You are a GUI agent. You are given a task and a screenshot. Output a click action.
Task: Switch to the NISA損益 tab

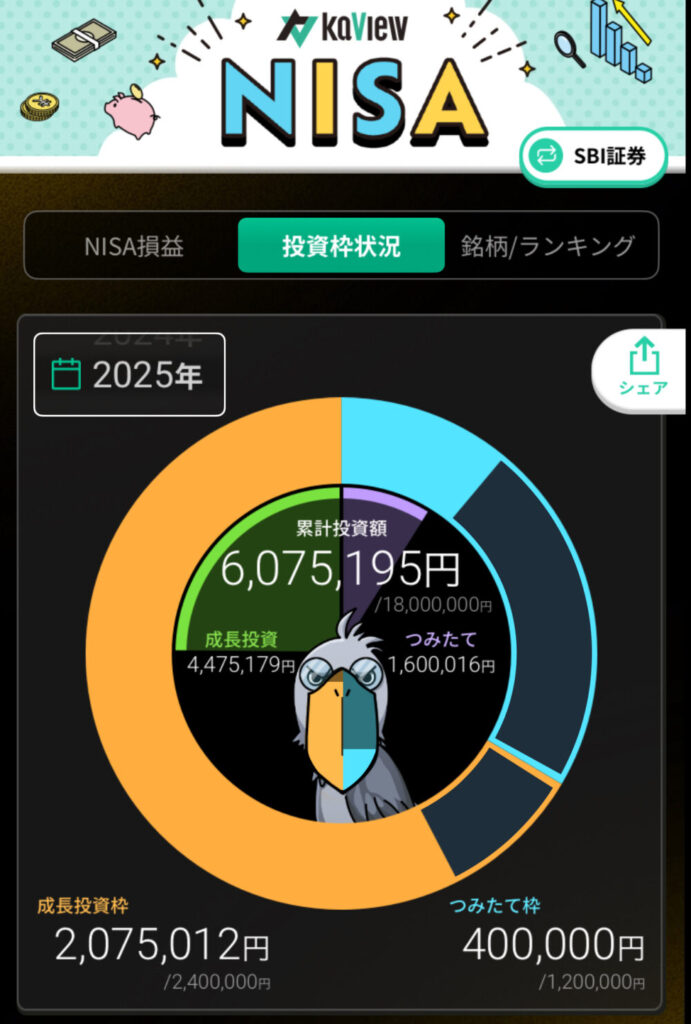[x=134, y=246]
